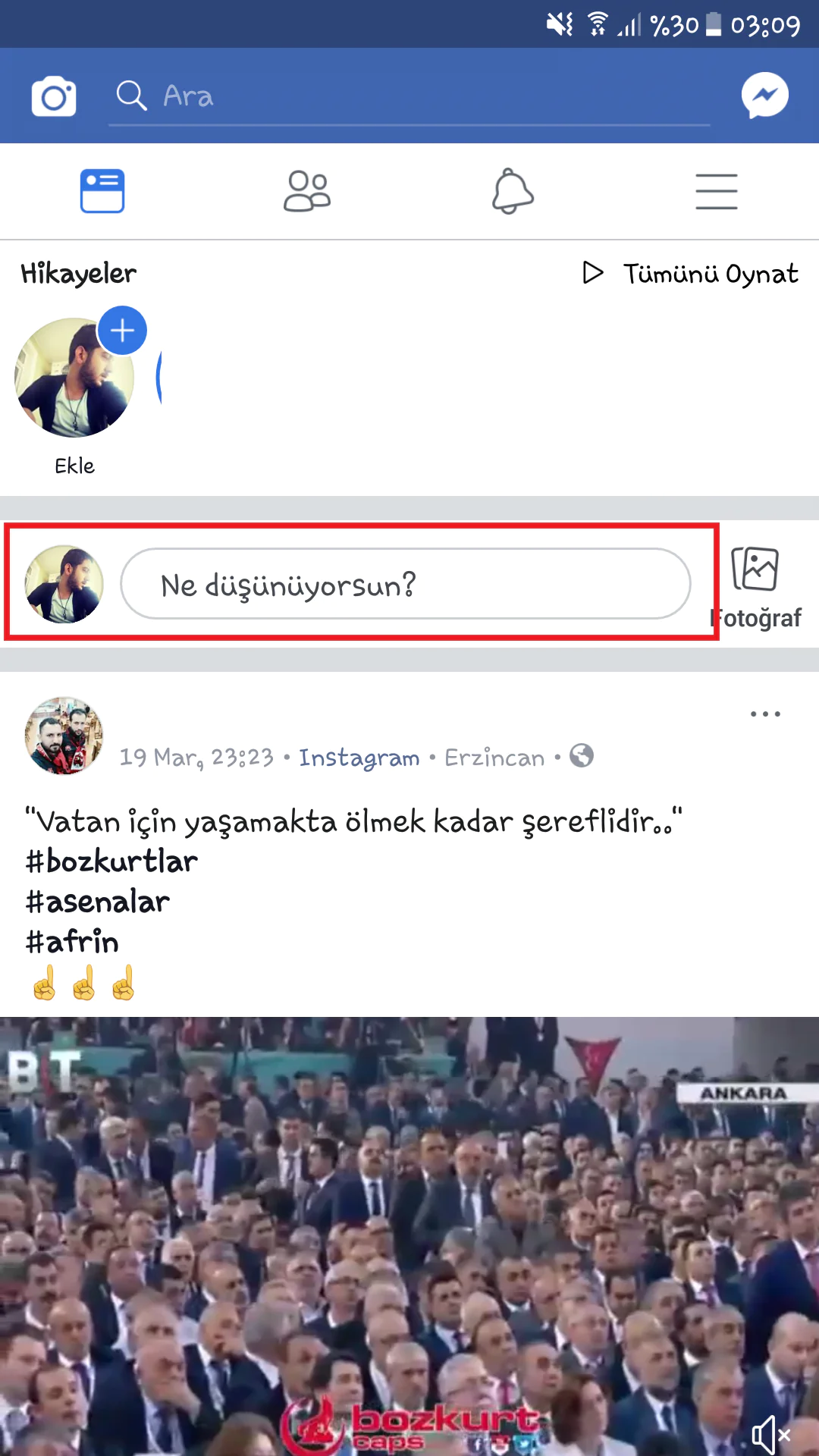The width and height of the screenshot is (819, 1456).
Task: Click the Ne düşünüyorsun status box
Action: pos(404,584)
